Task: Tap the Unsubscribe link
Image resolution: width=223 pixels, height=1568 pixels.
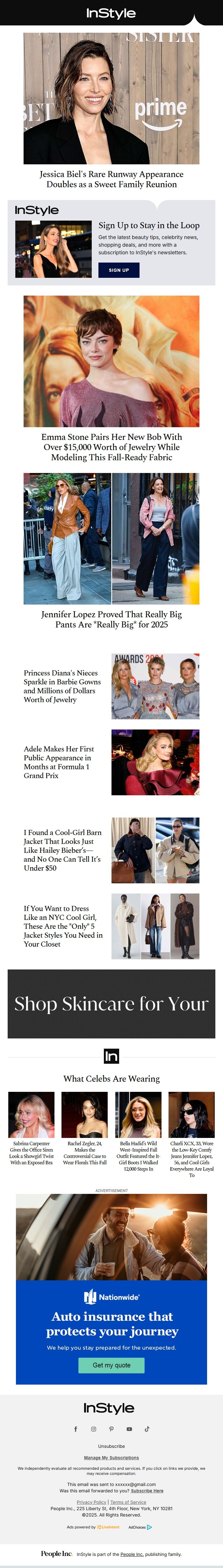Action: pyautogui.click(x=111, y=1446)
